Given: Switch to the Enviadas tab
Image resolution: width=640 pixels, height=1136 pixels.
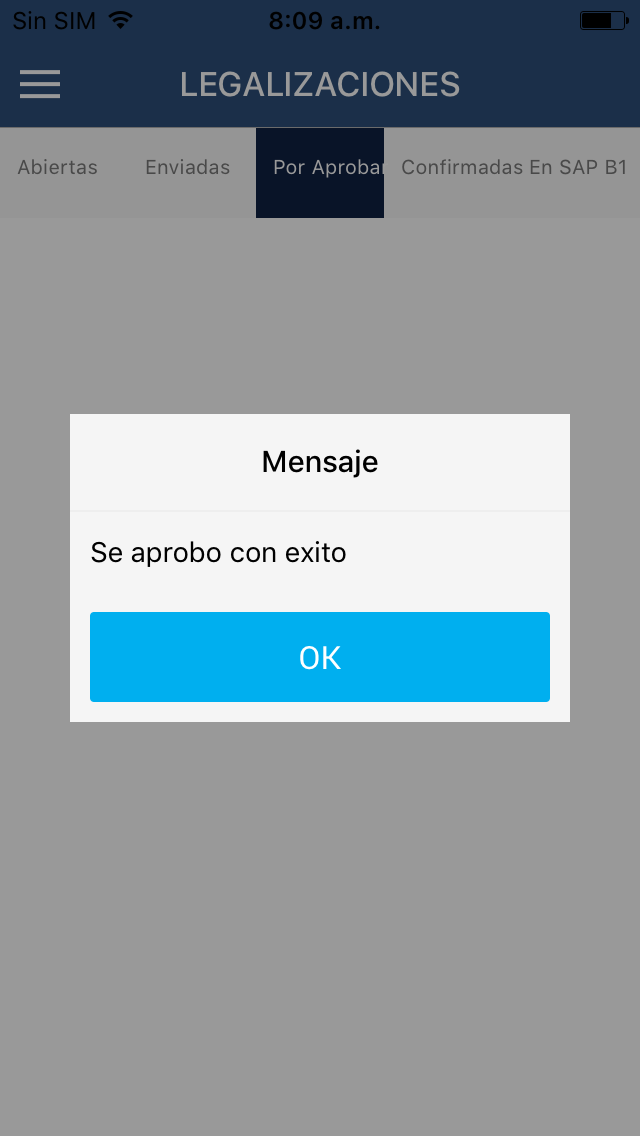Looking at the screenshot, I should 187,168.
